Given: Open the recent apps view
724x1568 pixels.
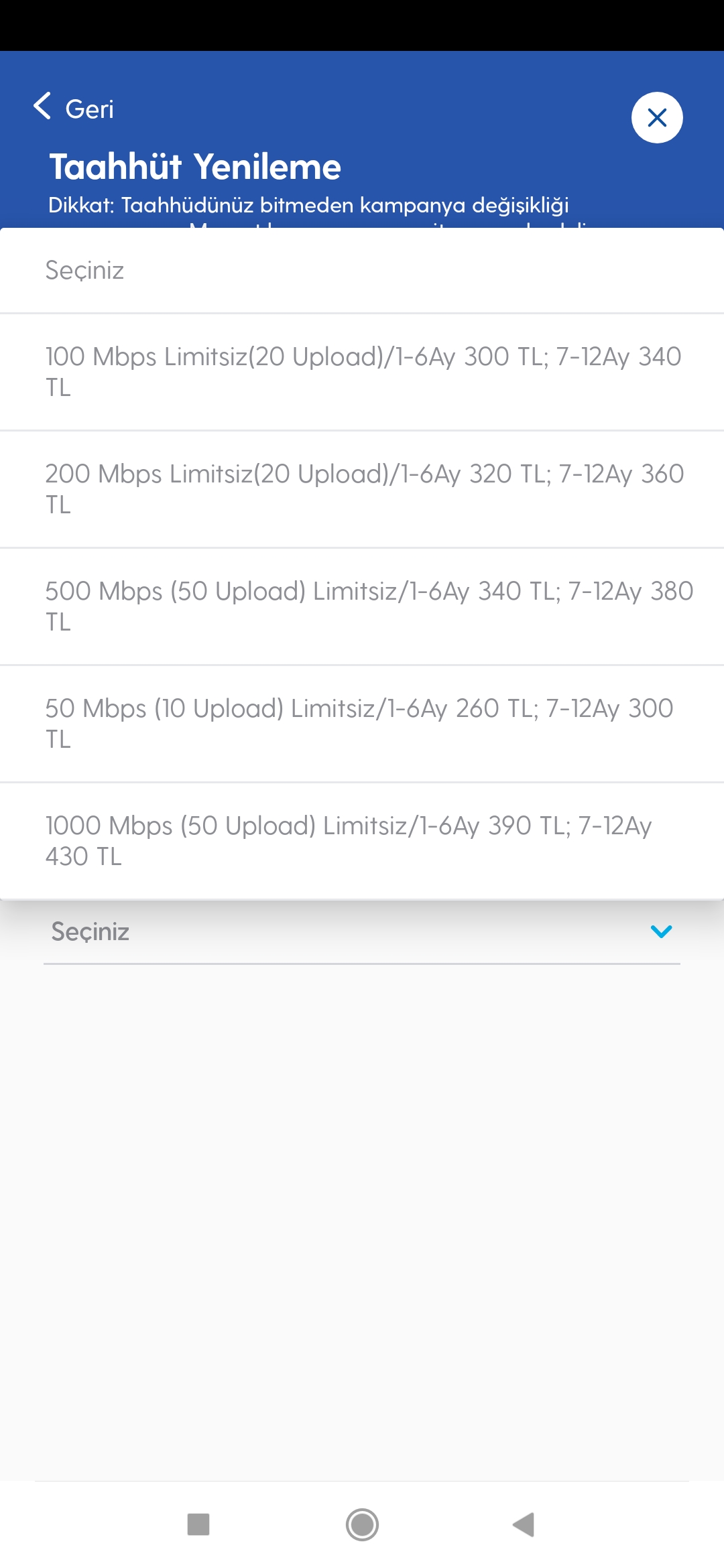Looking at the screenshot, I should point(198,1524).
